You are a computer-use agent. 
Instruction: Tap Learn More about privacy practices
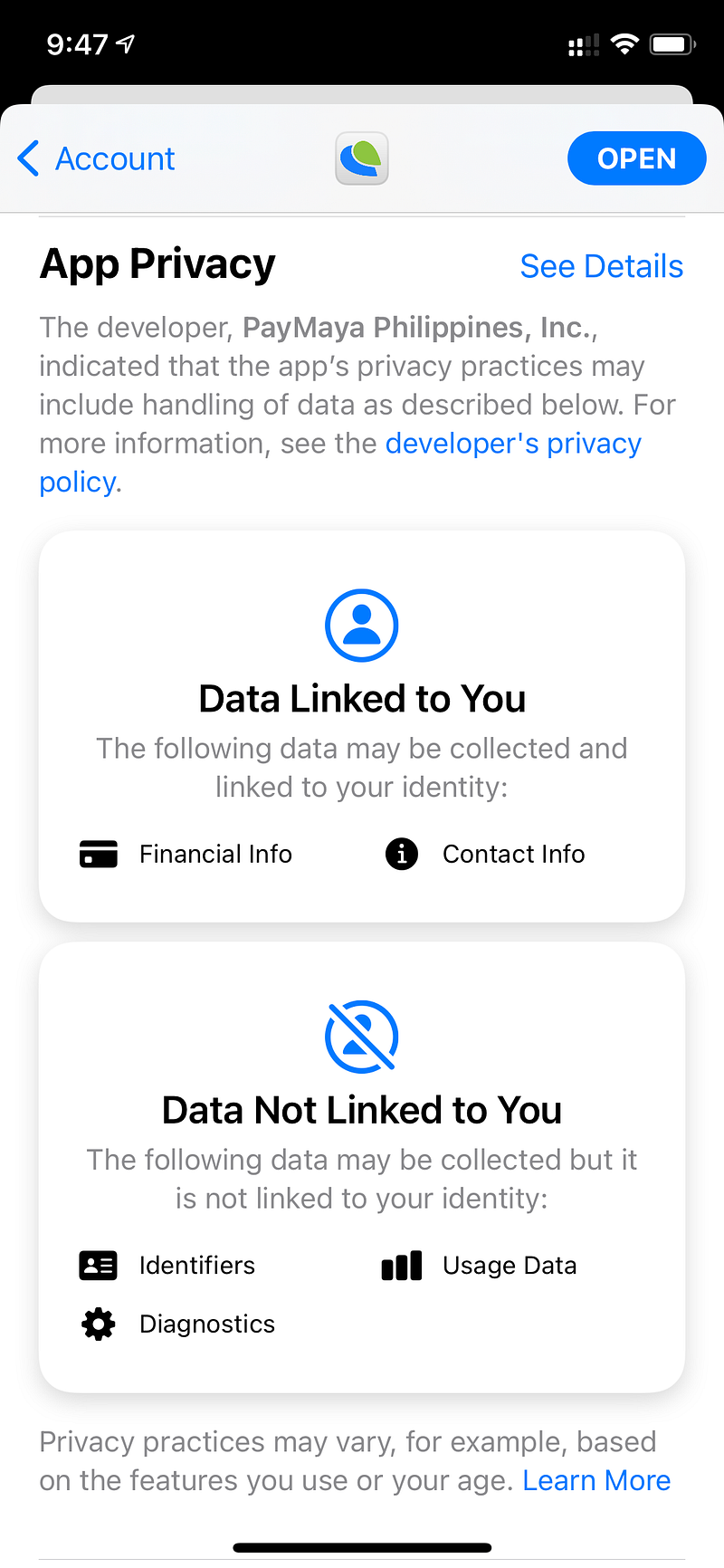(596, 1480)
